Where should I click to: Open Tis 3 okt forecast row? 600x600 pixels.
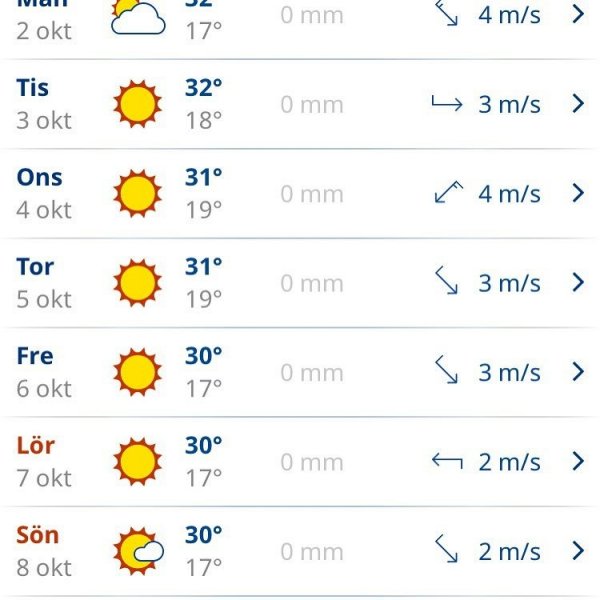pos(300,104)
